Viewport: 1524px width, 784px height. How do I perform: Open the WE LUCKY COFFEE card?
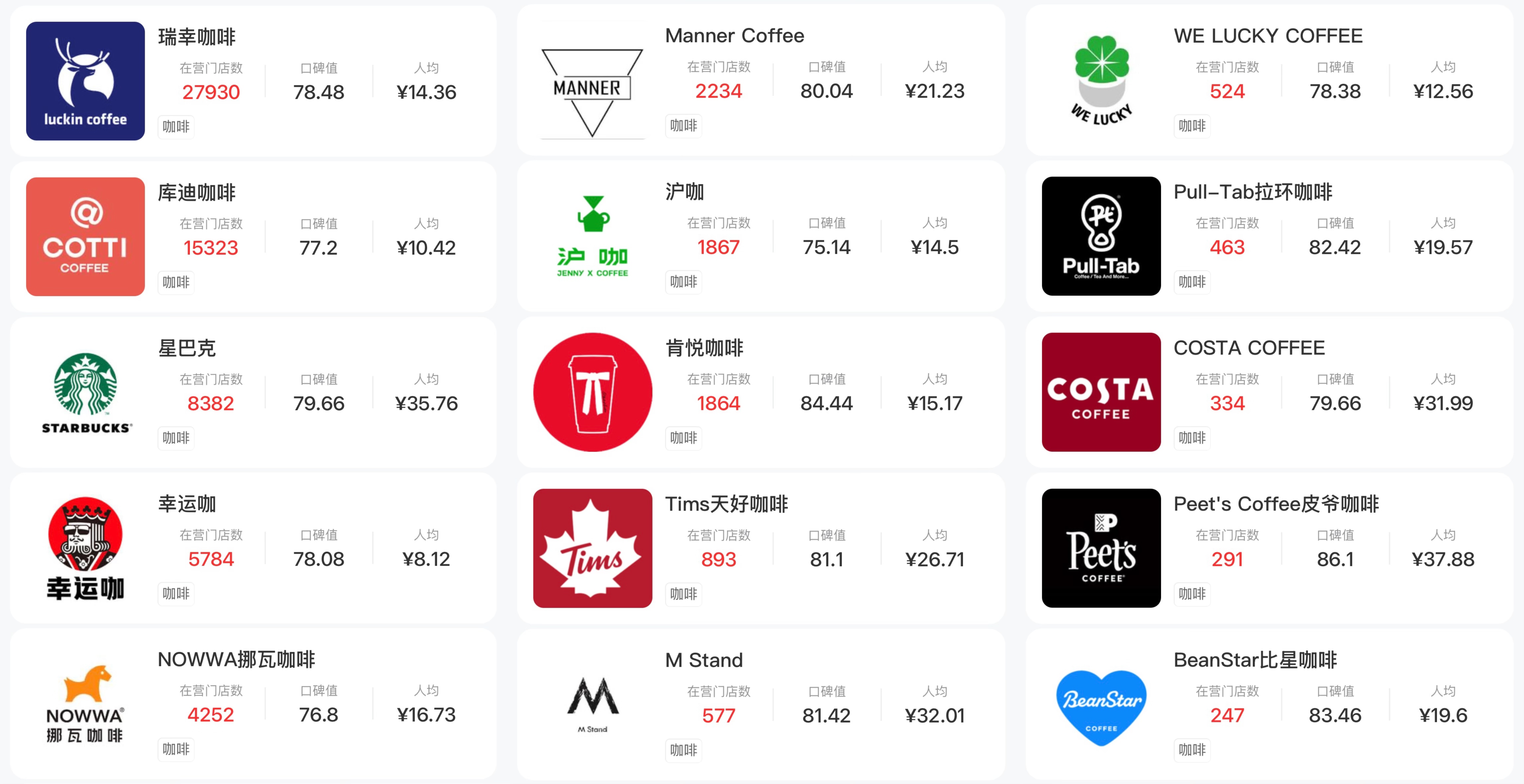1268,36
